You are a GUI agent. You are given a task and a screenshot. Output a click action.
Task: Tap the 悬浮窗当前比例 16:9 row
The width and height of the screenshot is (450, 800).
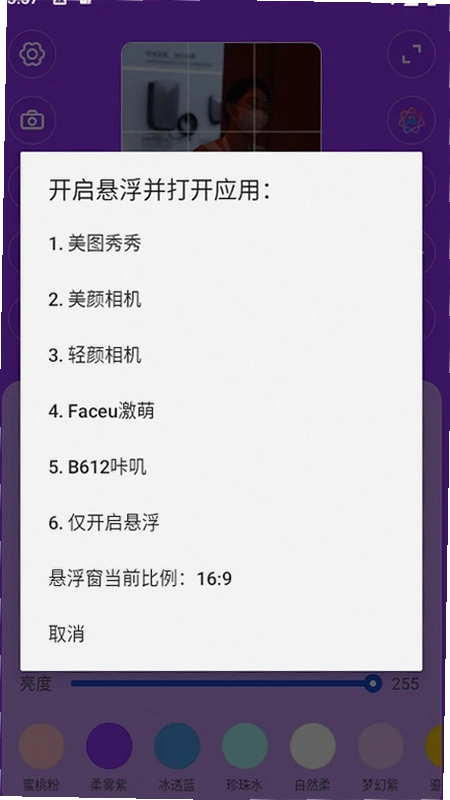(221, 579)
